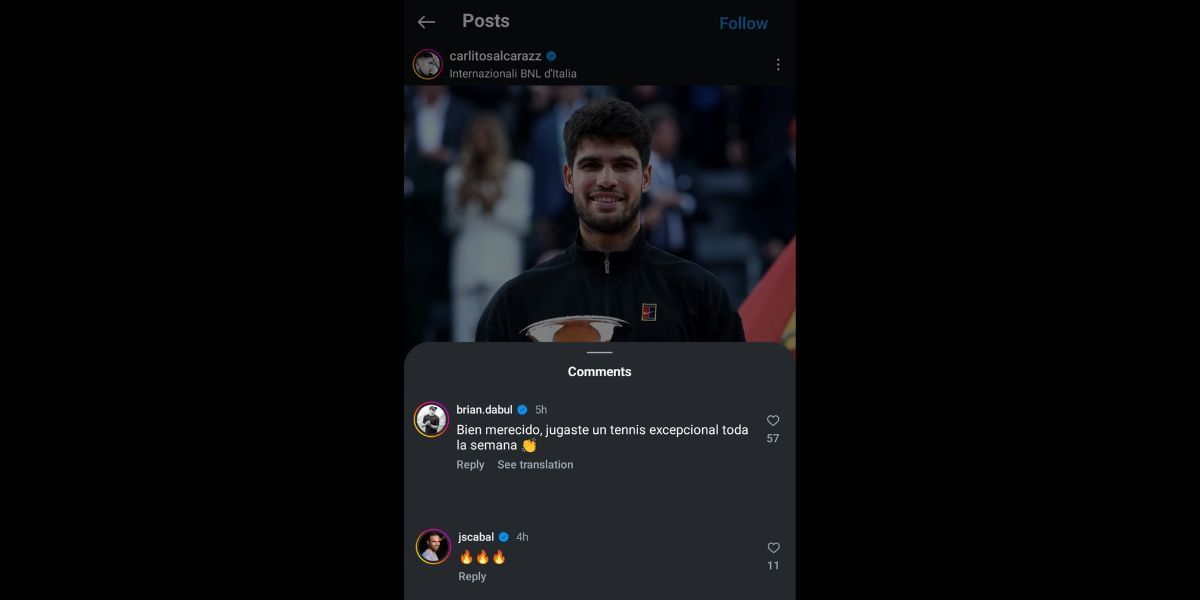Like brian.dabul's comment
This screenshot has height=600, width=1200.
click(773, 421)
